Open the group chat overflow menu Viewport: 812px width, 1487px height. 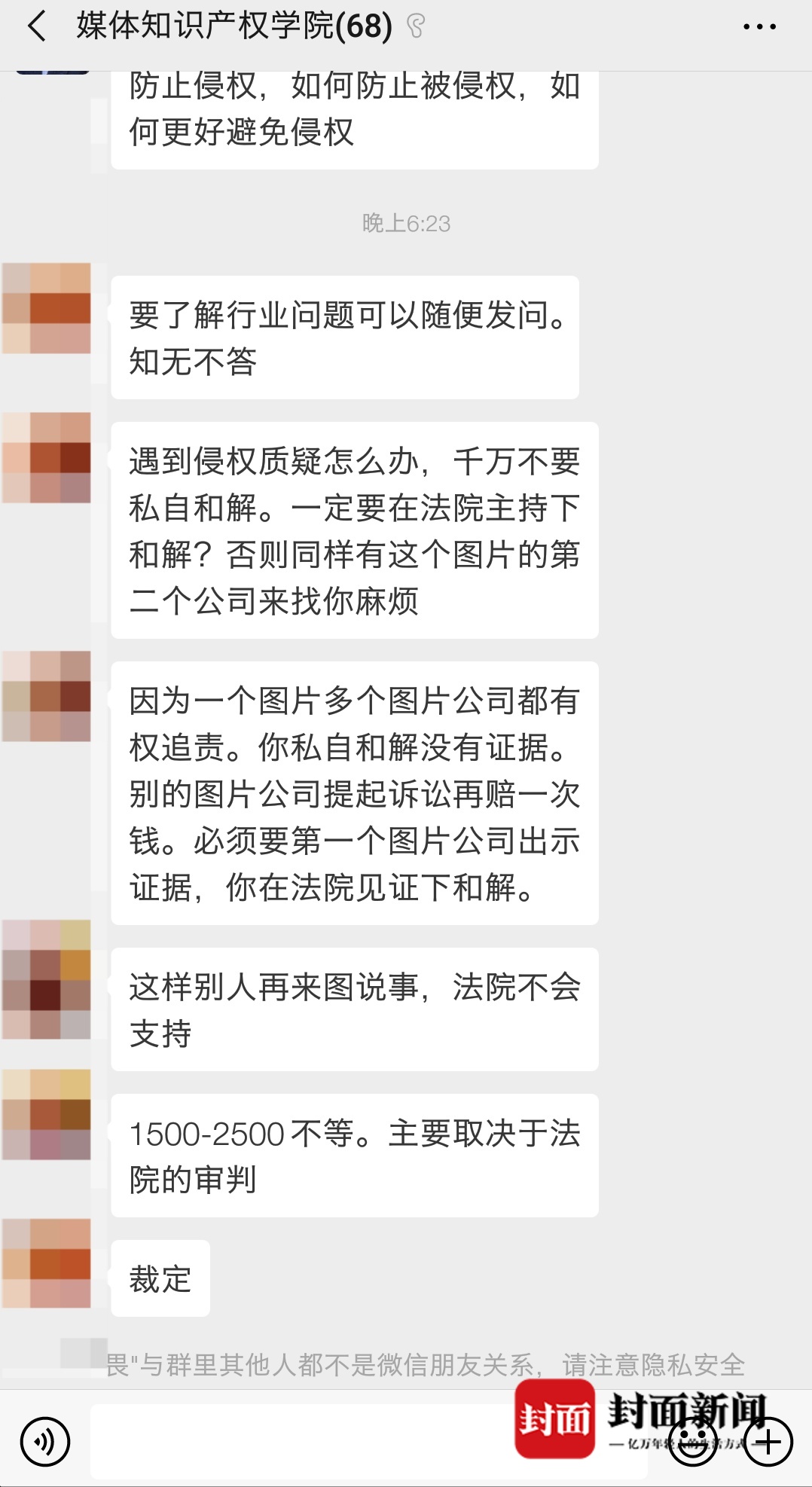pos(759,27)
